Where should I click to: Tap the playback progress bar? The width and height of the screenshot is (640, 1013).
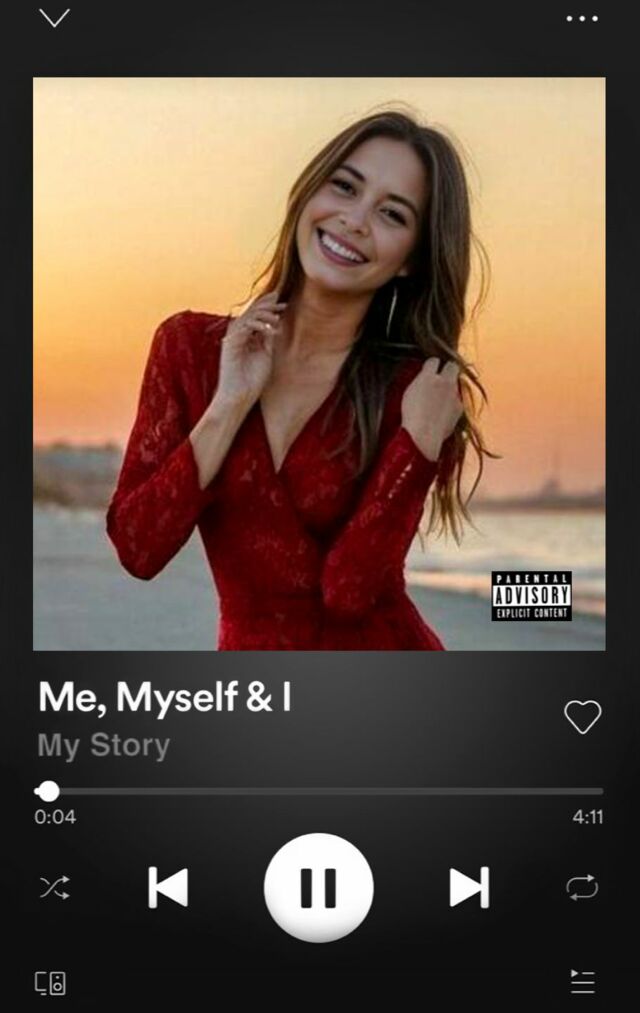[x=320, y=791]
